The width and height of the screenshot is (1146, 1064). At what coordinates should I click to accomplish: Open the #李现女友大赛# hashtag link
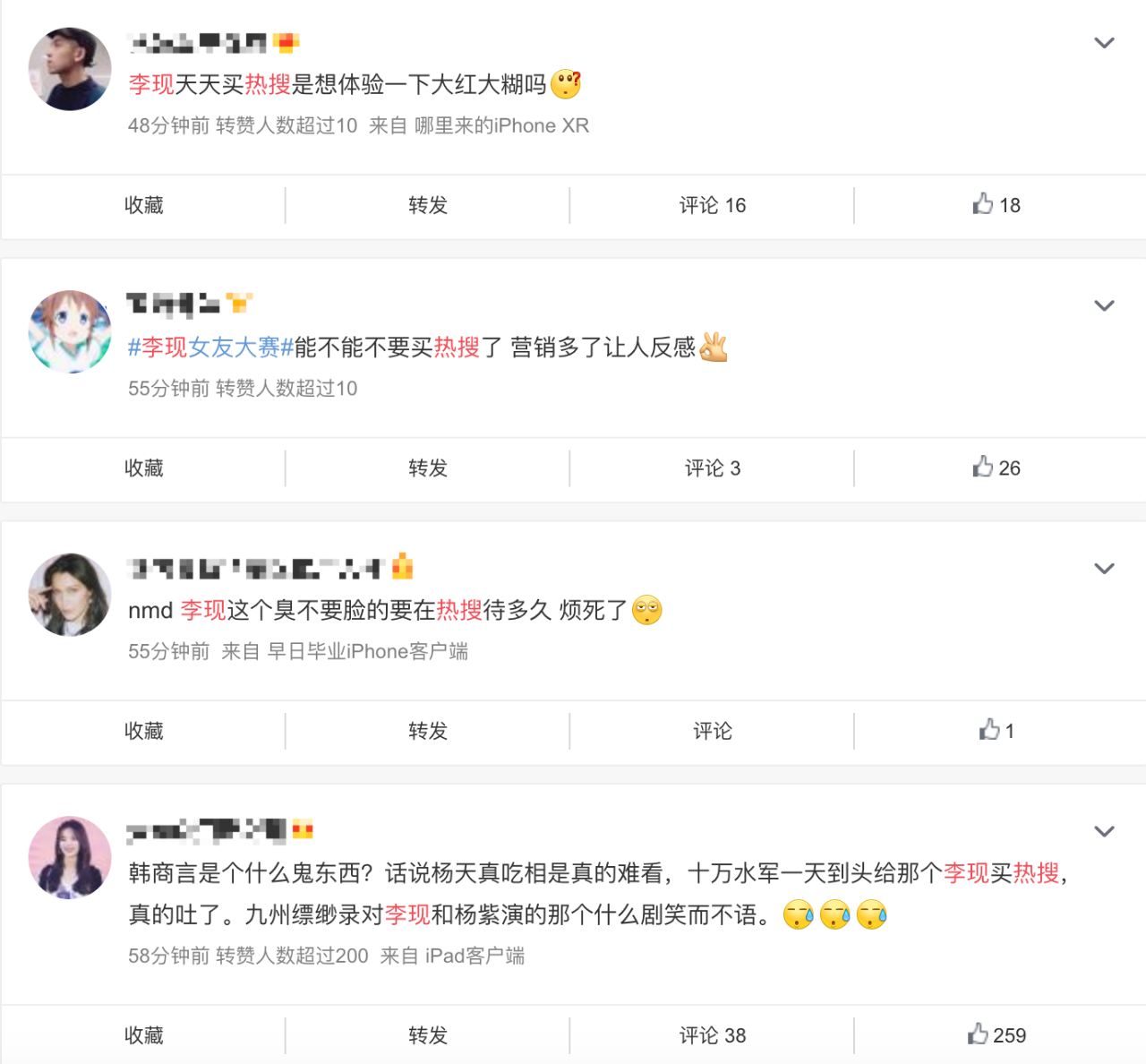(x=211, y=348)
